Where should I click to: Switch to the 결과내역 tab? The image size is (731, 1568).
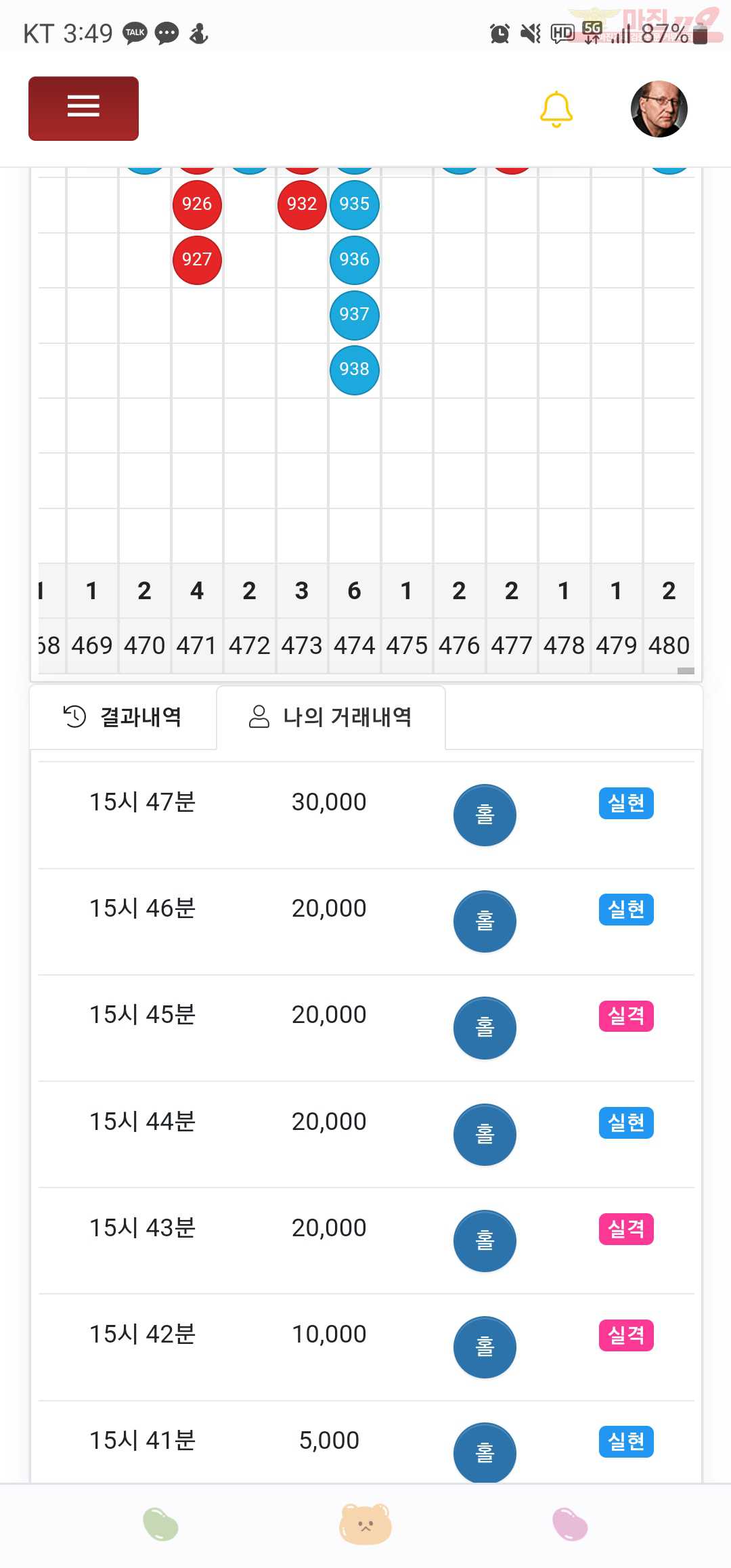coord(123,717)
